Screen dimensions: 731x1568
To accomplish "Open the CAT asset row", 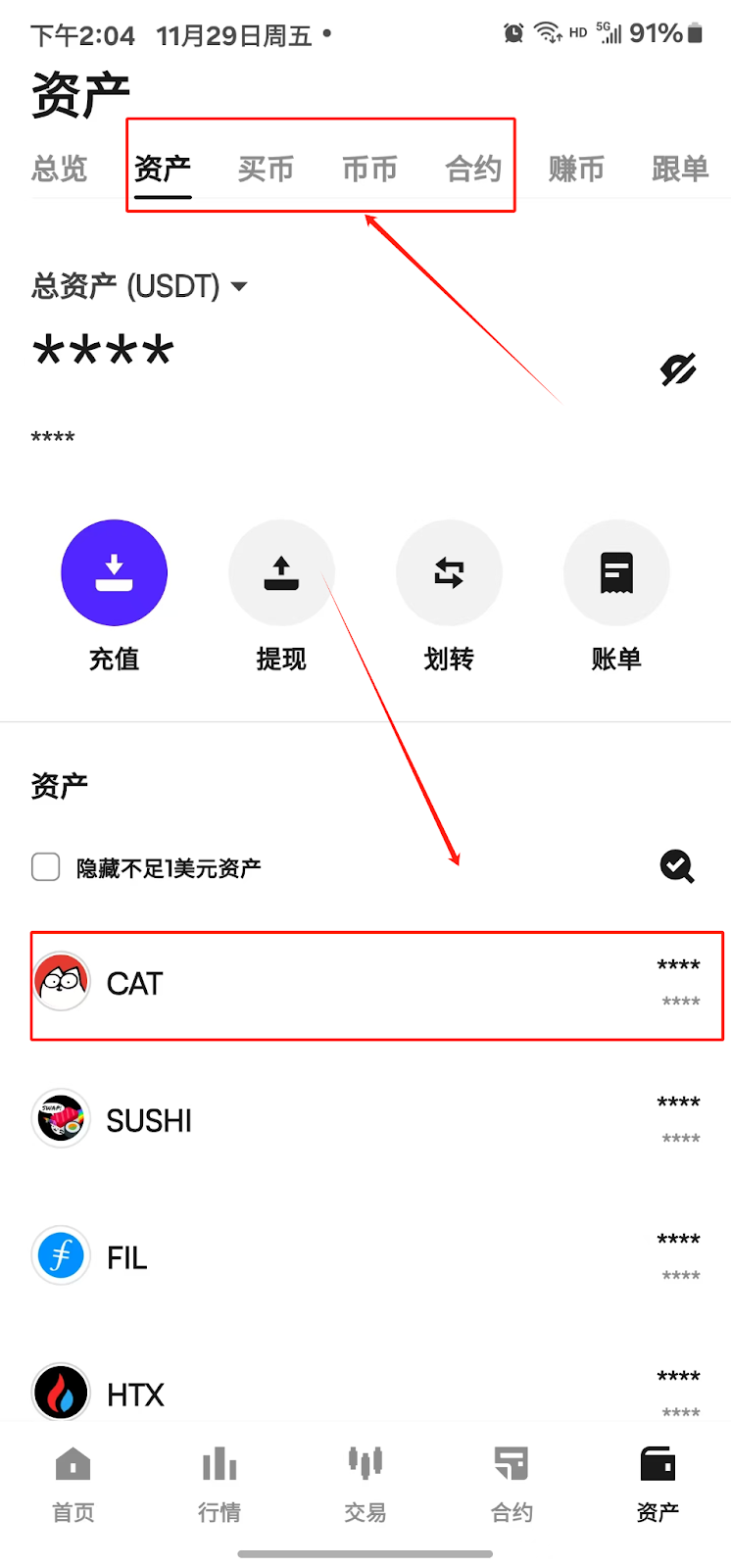I will 376,984.
